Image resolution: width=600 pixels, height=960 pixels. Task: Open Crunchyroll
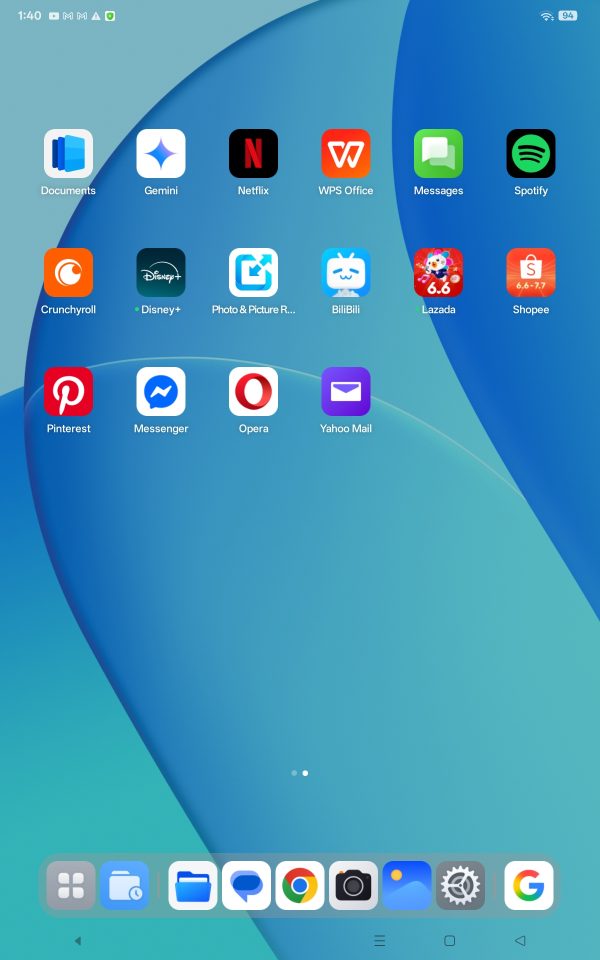coord(68,273)
